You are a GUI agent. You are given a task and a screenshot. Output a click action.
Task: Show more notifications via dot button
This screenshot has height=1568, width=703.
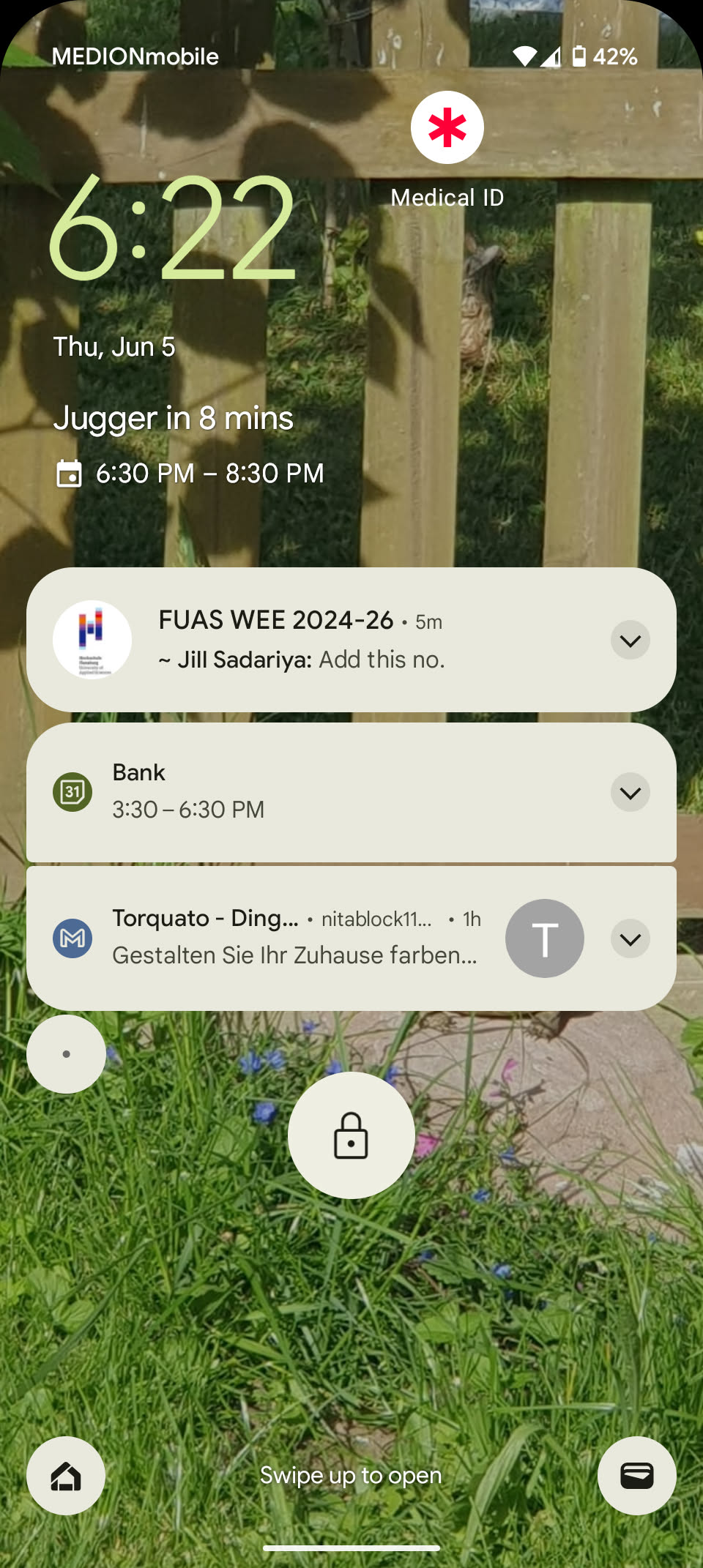[67, 1054]
